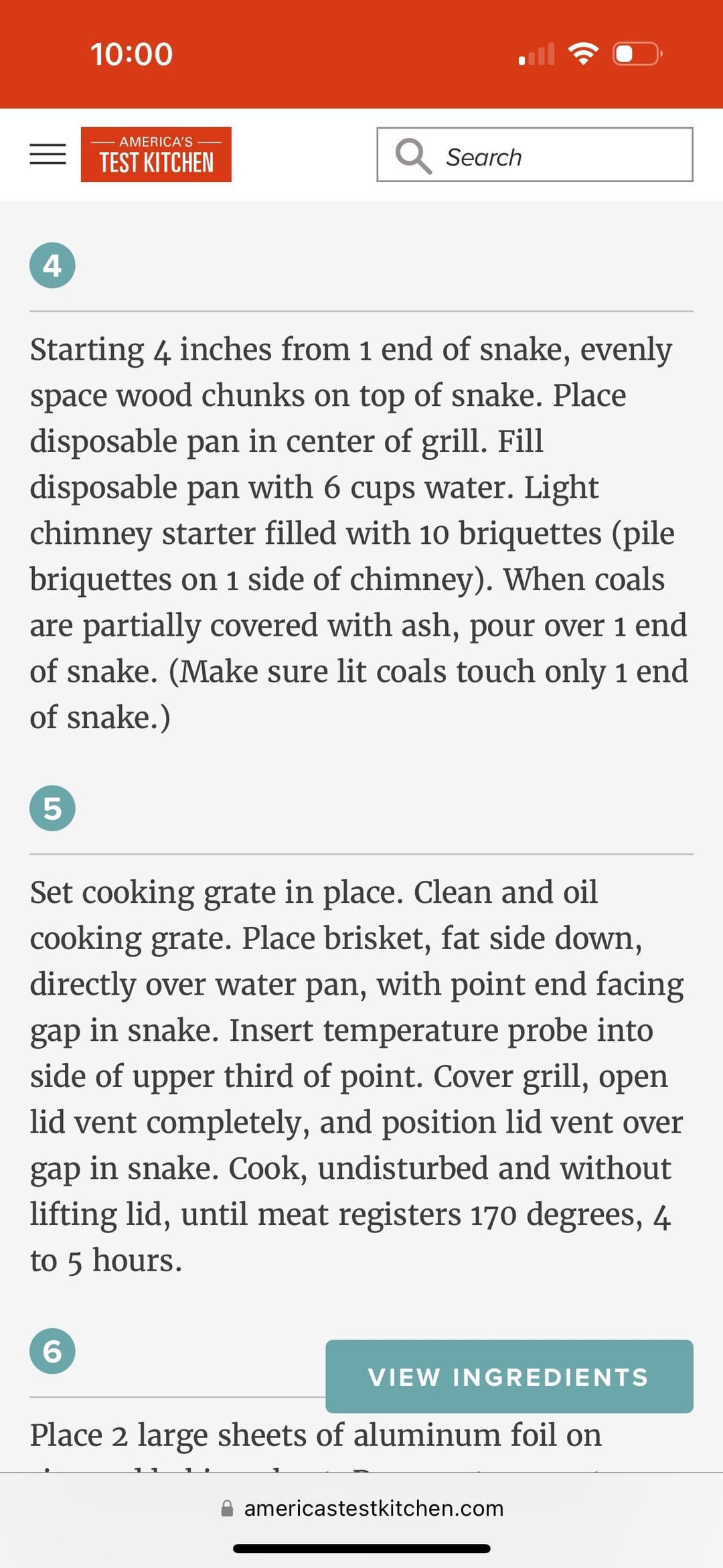The height and width of the screenshot is (1568, 723).
Task: Go to America's Test Kitchen homepage
Action: coord(156,155)
